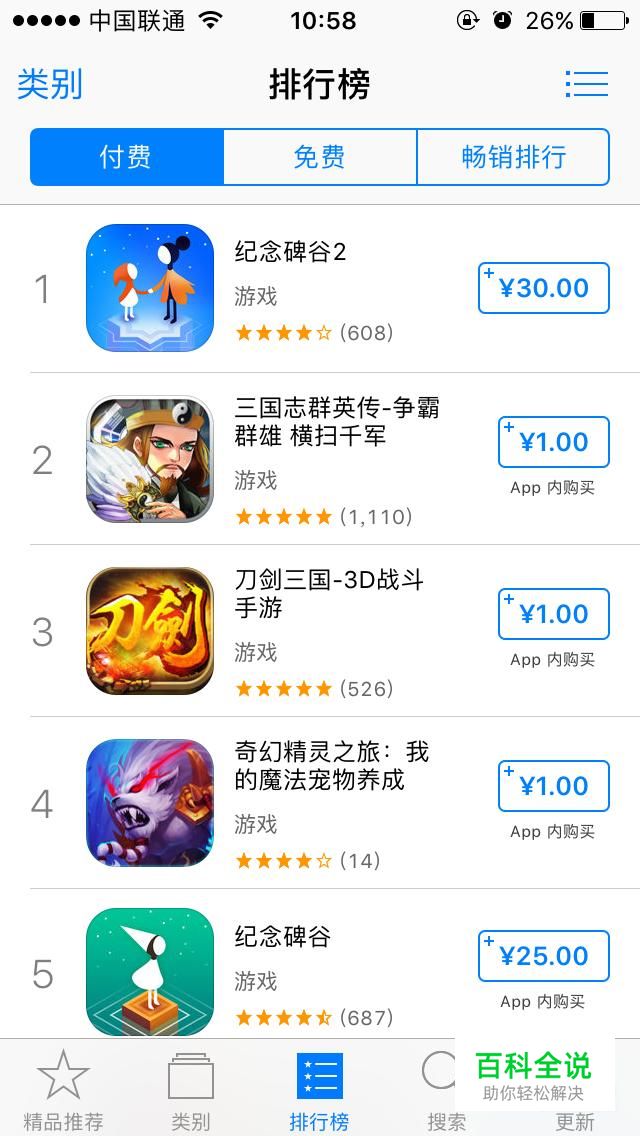Viewport: 640px width, 1136px height.
Task: Switch to the 畅销排行 segment
Action: coord(513,157)
